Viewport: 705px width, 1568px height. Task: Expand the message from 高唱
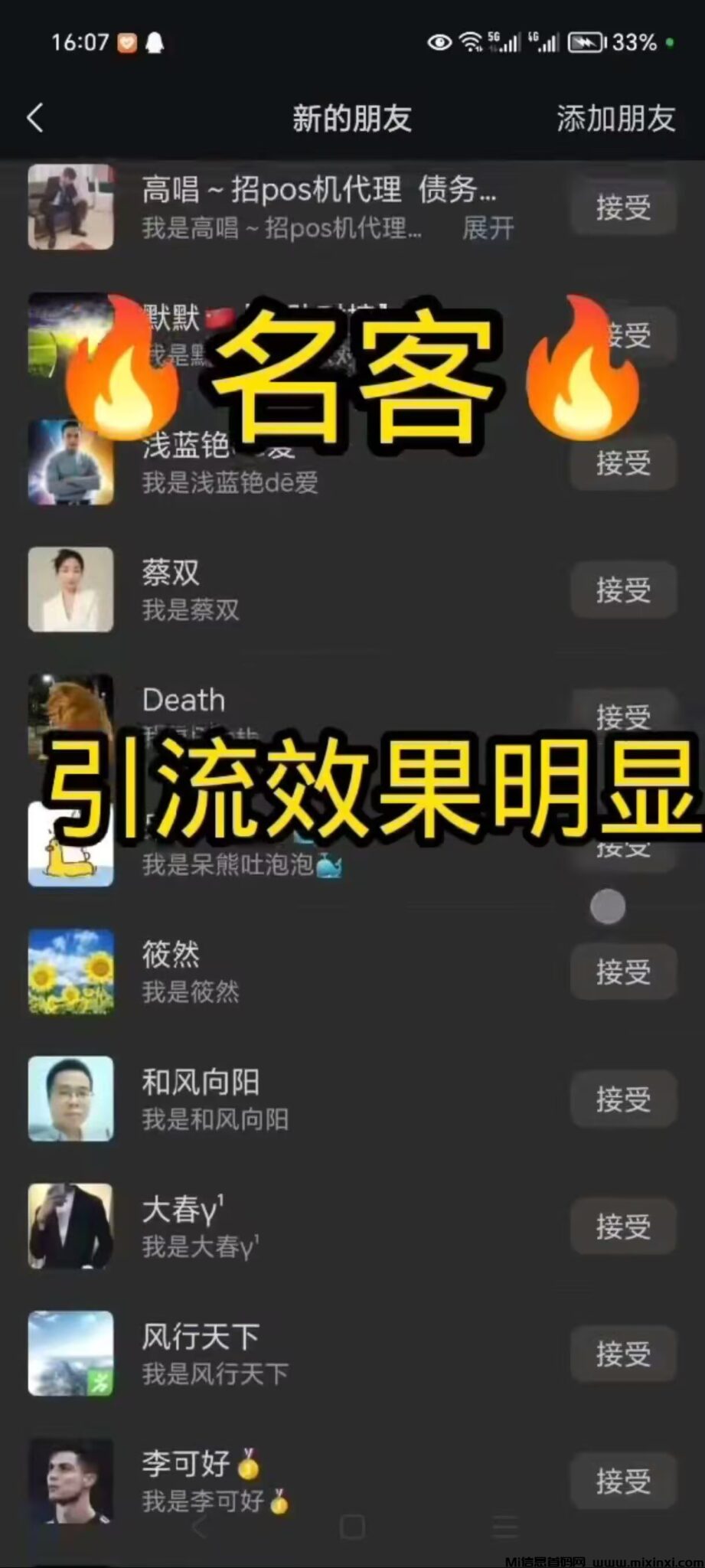click(488, 228)
